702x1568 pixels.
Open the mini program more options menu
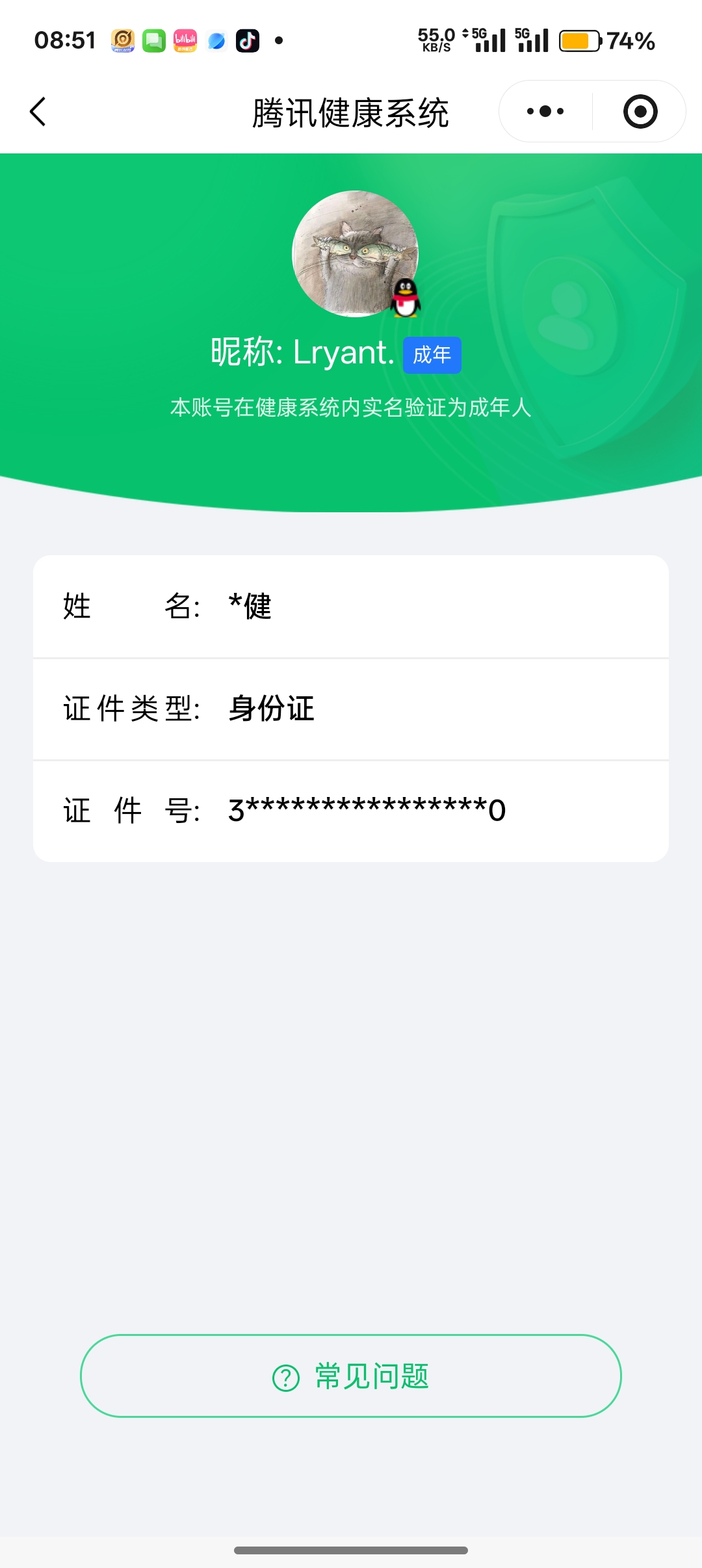coord(545,112)
